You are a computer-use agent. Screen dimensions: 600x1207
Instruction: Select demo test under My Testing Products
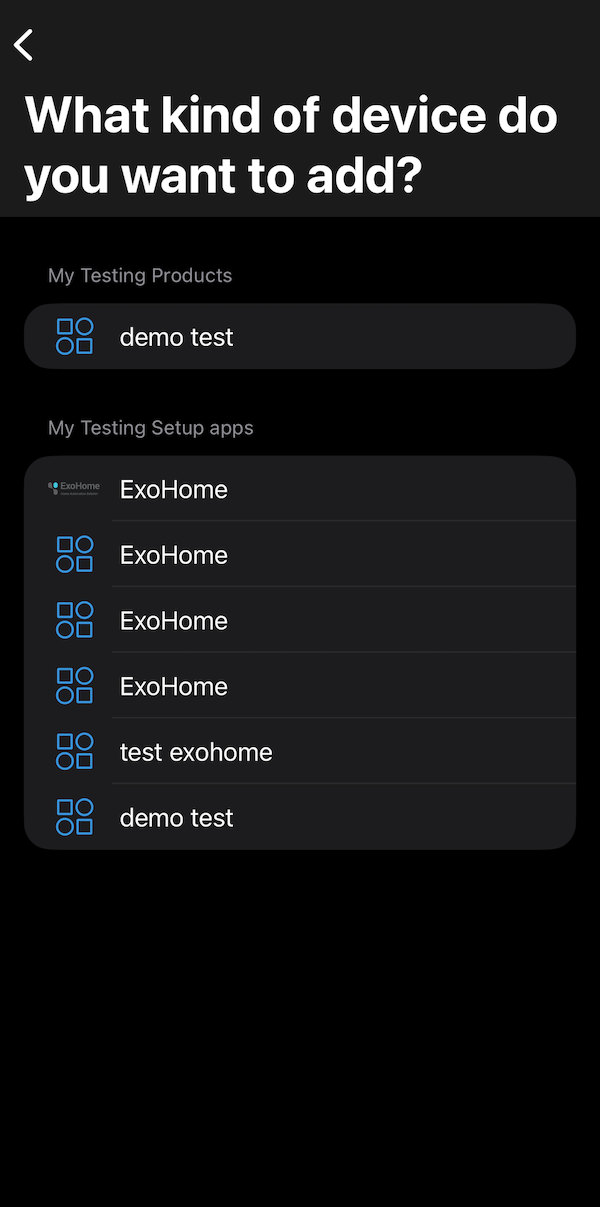click(300, 337)
